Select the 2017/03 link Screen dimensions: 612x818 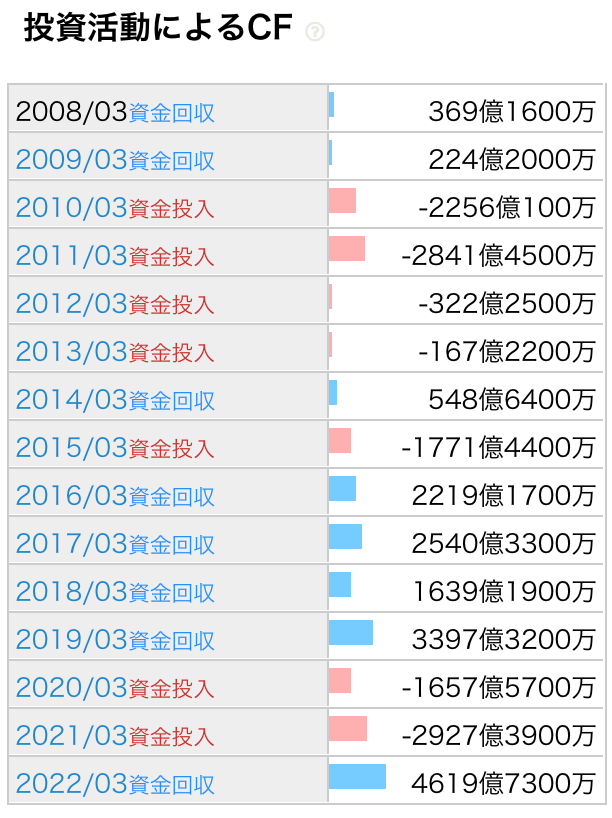coord(72,543)
